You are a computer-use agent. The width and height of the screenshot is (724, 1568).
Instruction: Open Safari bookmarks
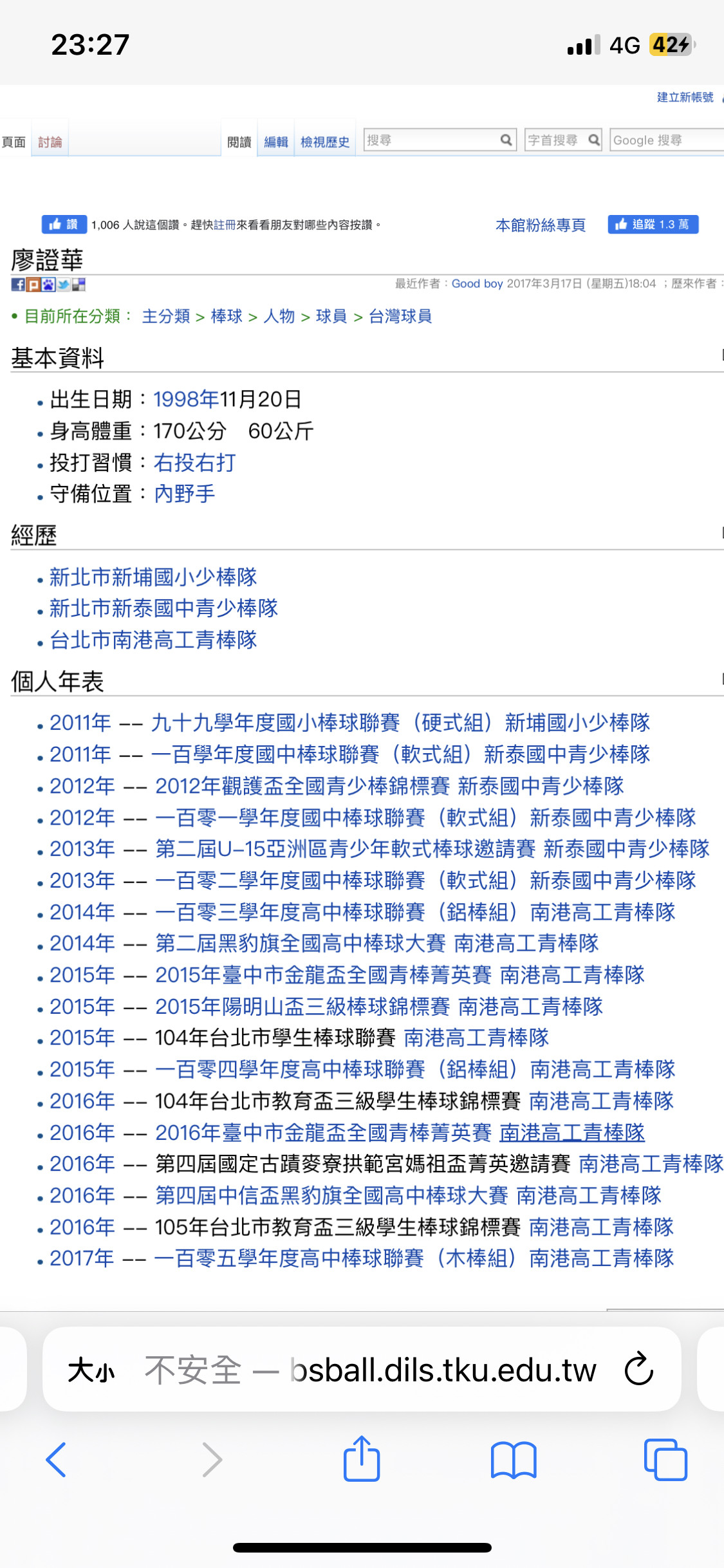[x=514, y=1459]
